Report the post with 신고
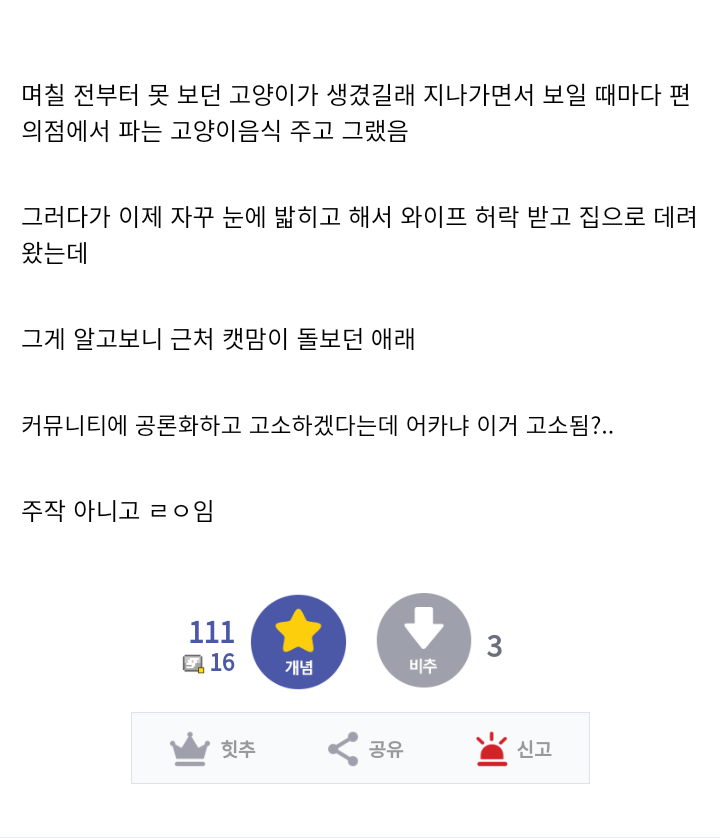The image size is (720, 838). pyautogui.click(x=514, y=748)
